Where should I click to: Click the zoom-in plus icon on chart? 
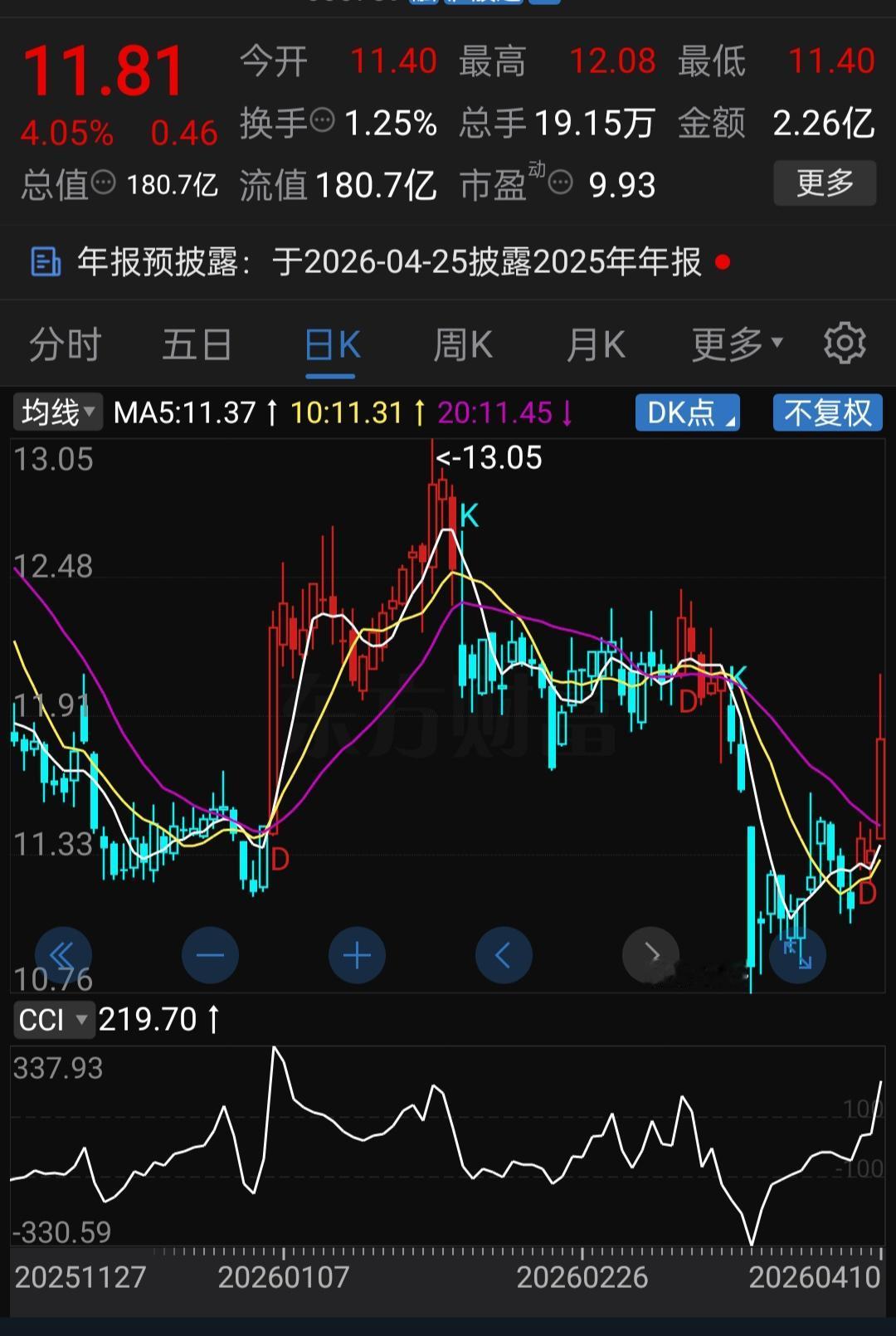coord(357,955)
